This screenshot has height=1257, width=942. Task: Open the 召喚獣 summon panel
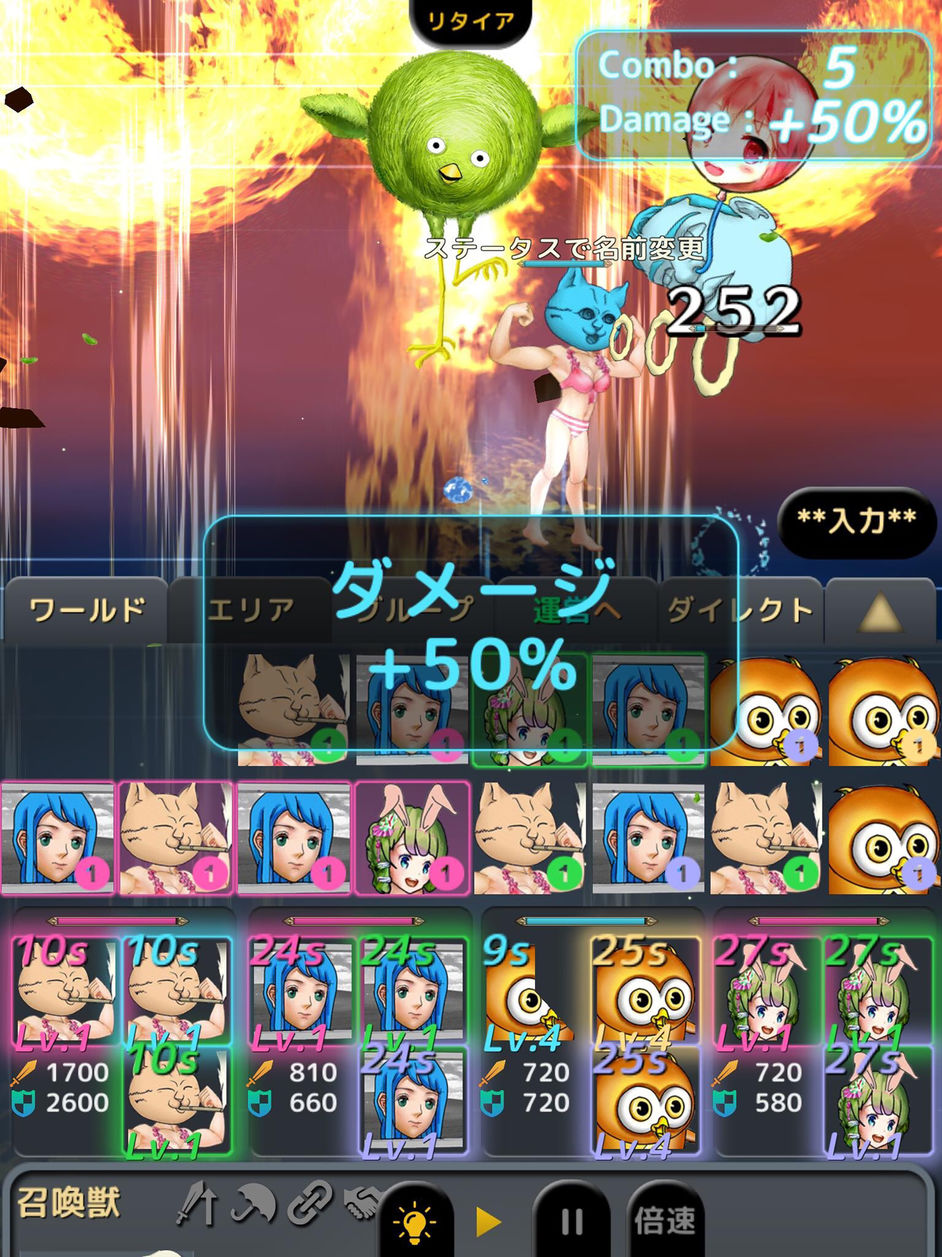coord(70,1203)
